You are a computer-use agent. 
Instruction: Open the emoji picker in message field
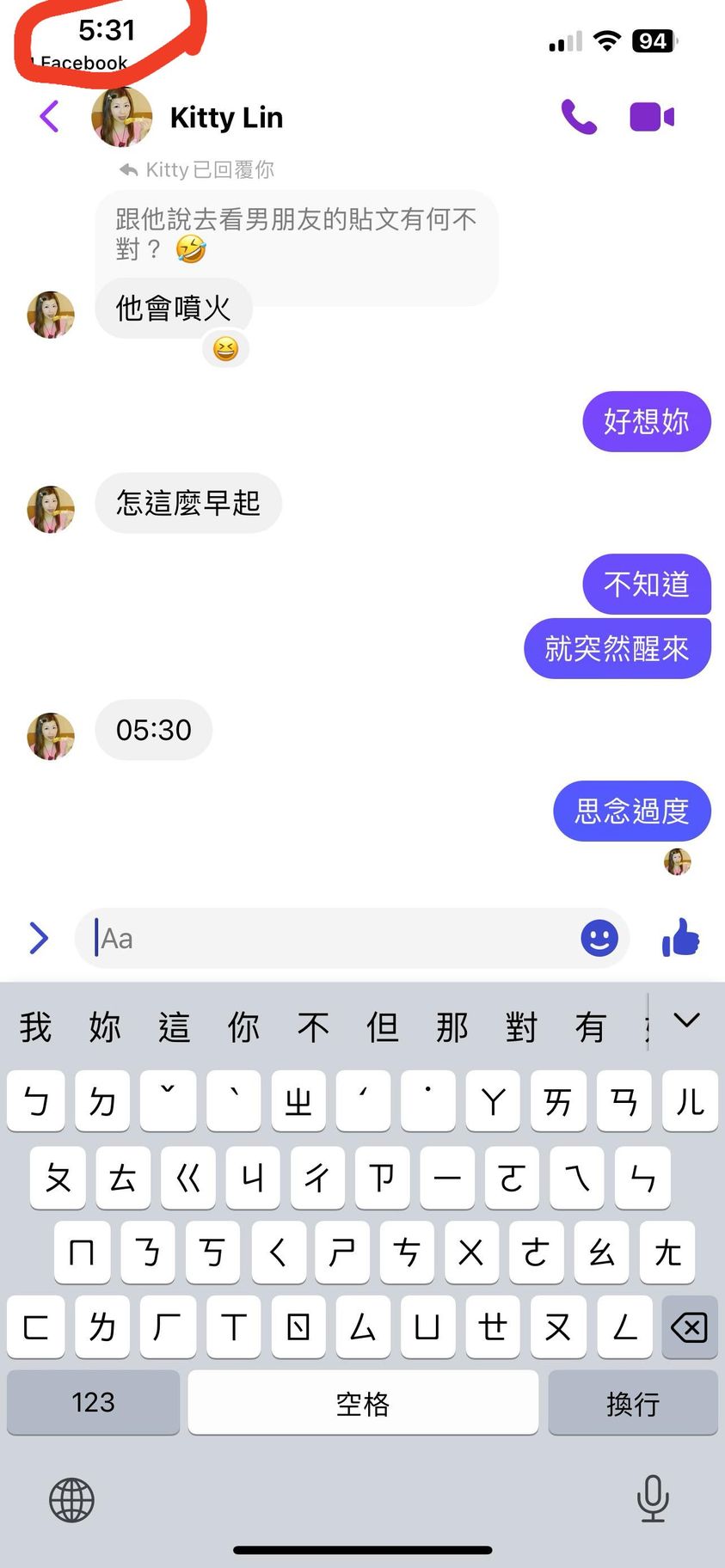coord(599,938)
